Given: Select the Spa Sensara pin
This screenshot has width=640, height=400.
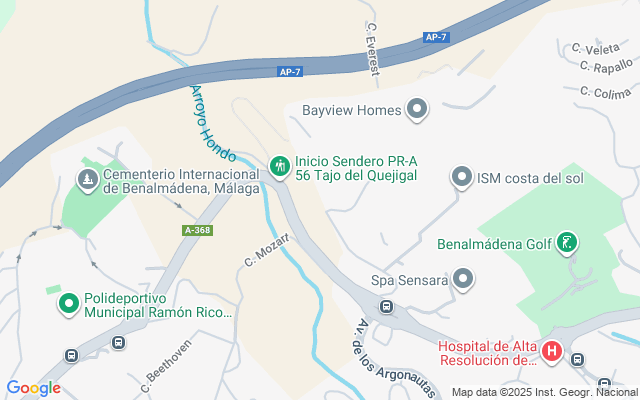Looking at the screenshot, I should [463, 279].
